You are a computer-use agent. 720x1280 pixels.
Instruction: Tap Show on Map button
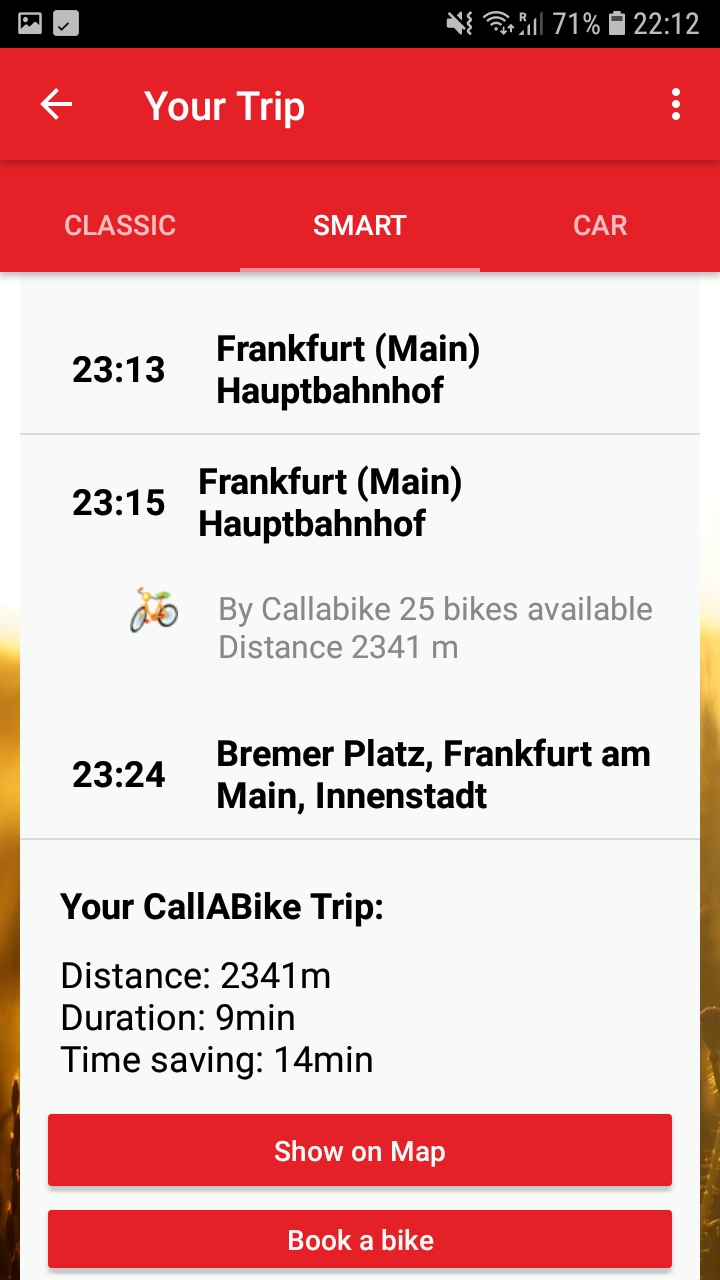pos(360,1151)
